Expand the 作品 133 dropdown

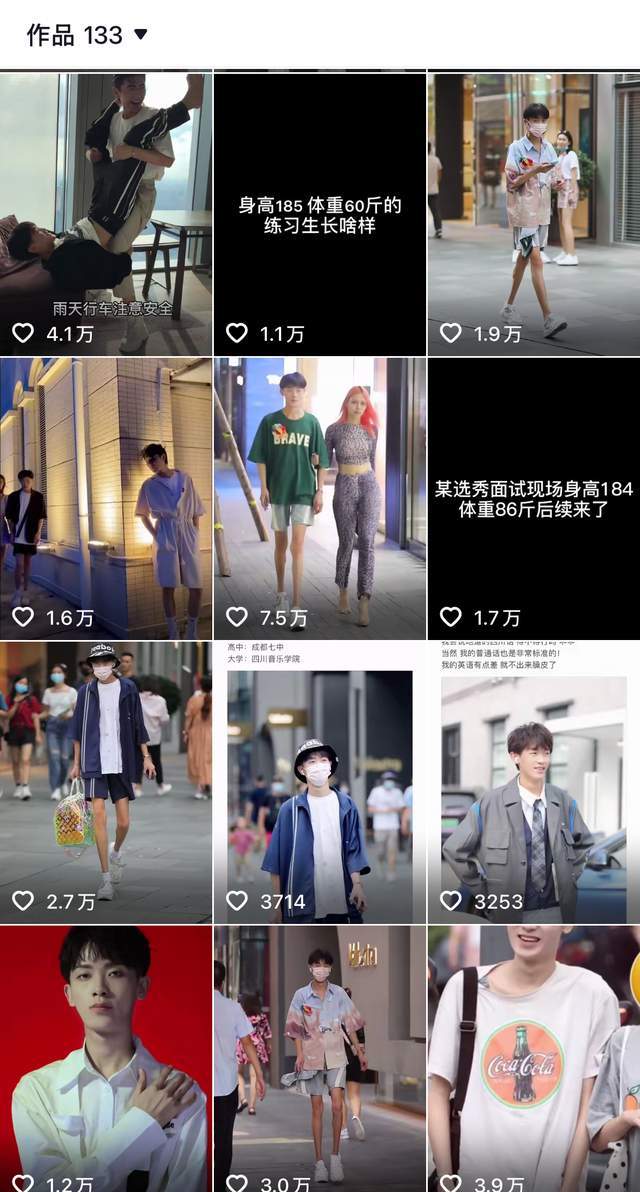(x=140, y=35)
